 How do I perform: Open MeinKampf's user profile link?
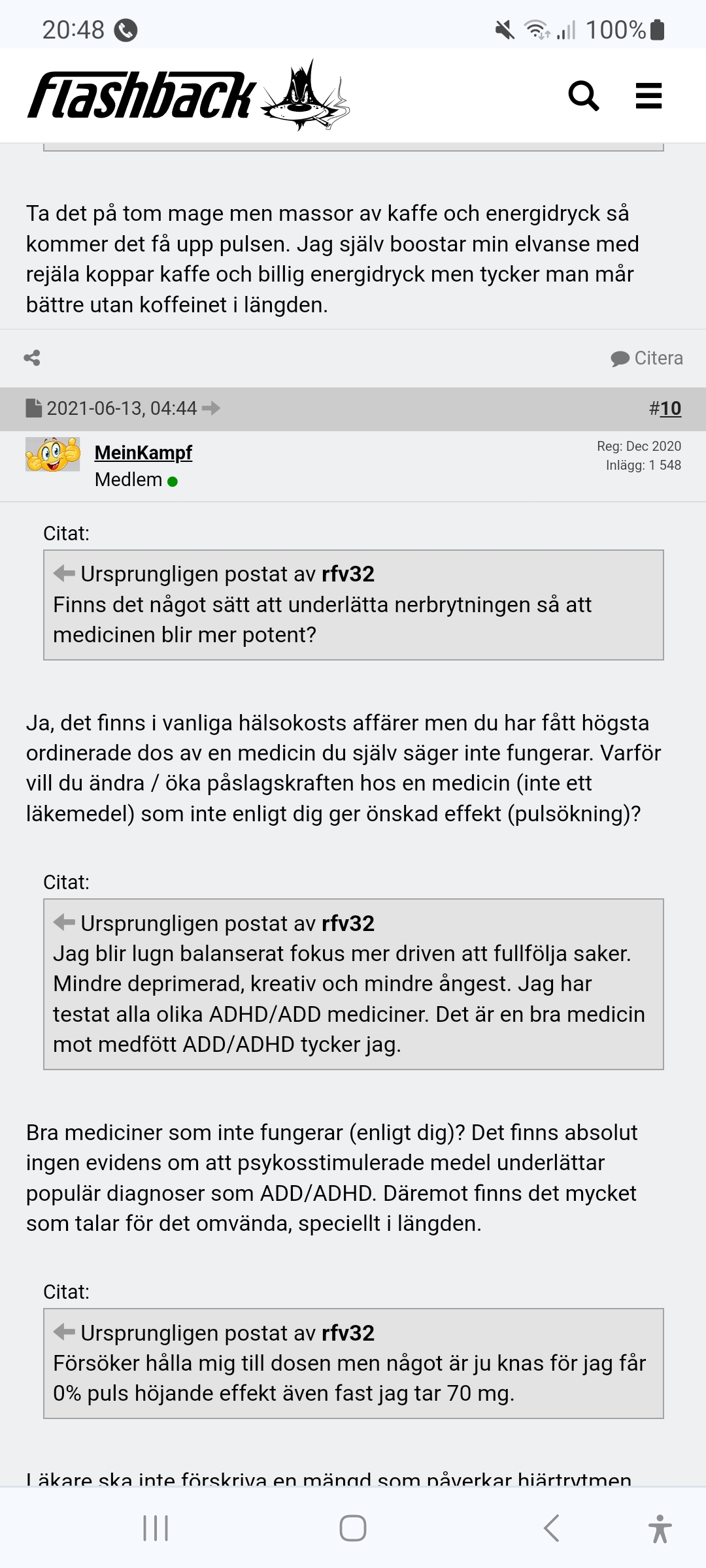[x=143, y=452]
